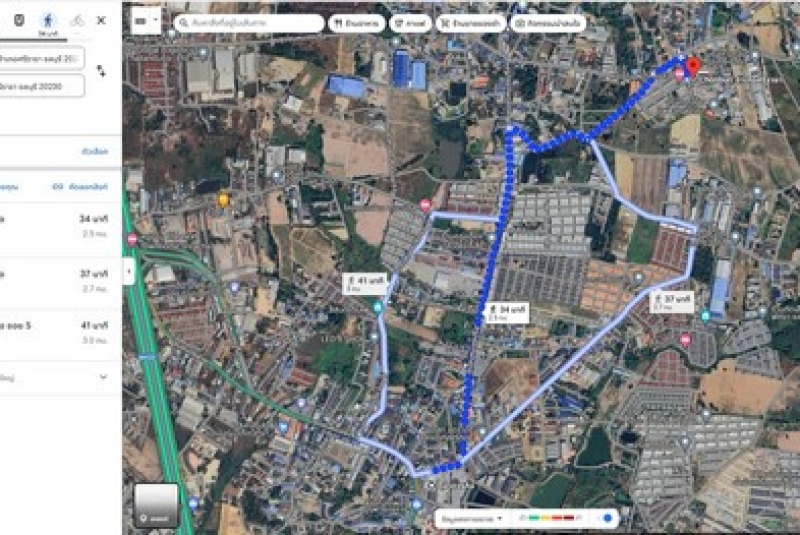The image size is (800, 535).
Task: Edit the starting point field
Action: 42,58
